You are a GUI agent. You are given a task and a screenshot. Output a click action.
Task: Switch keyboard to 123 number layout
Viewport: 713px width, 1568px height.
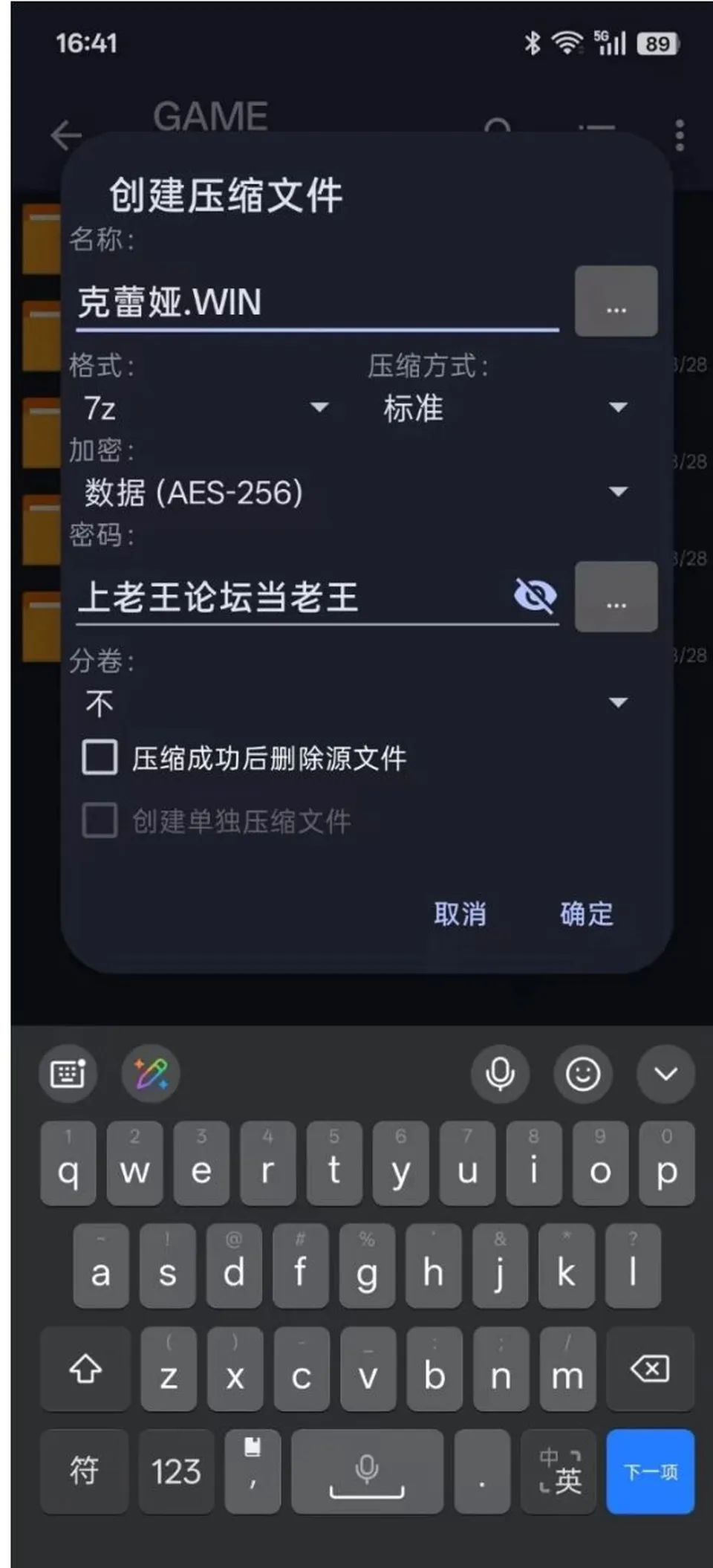[176, 1471]
